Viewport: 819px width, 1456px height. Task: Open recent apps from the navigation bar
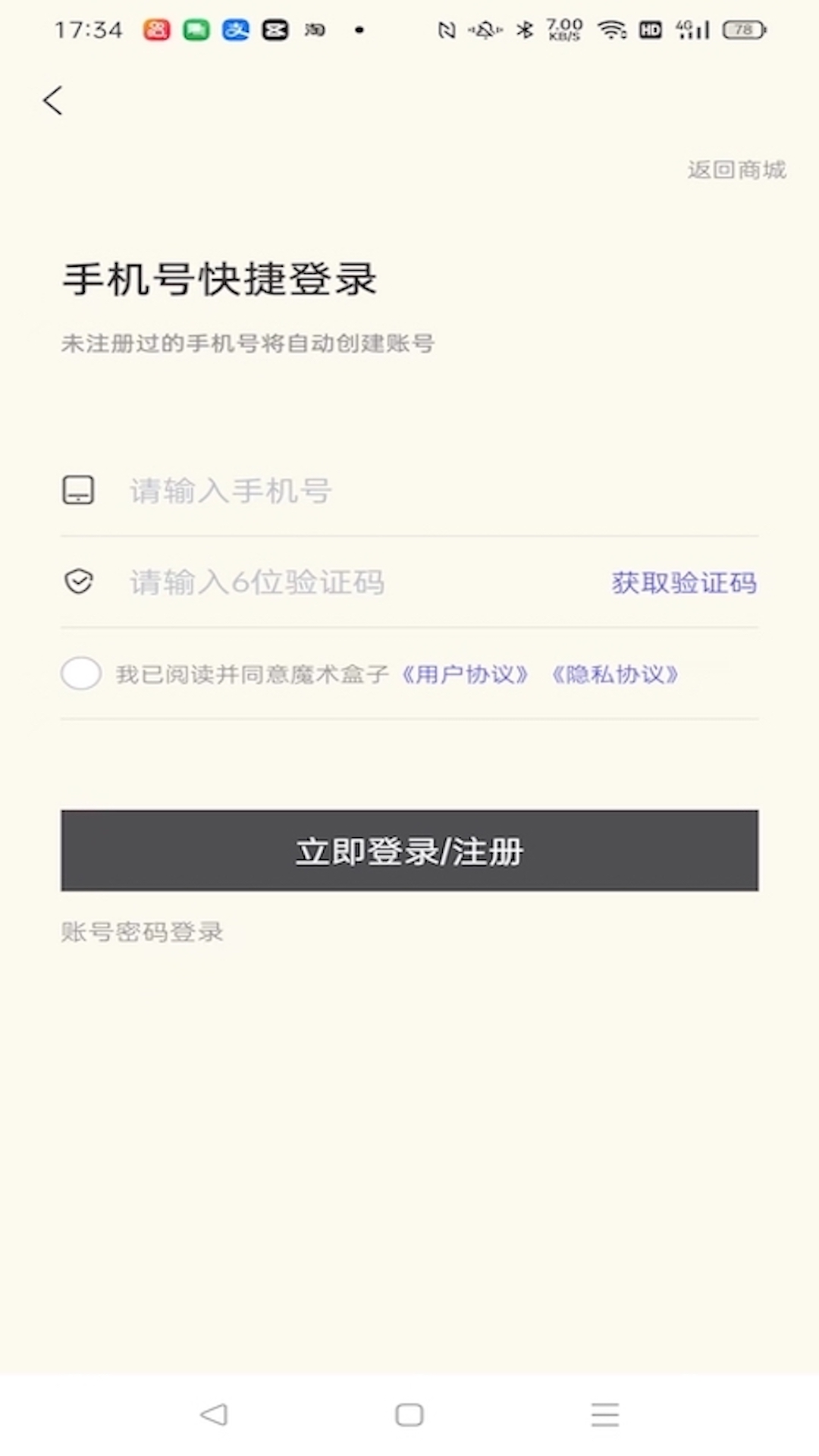coord(605,1414)
